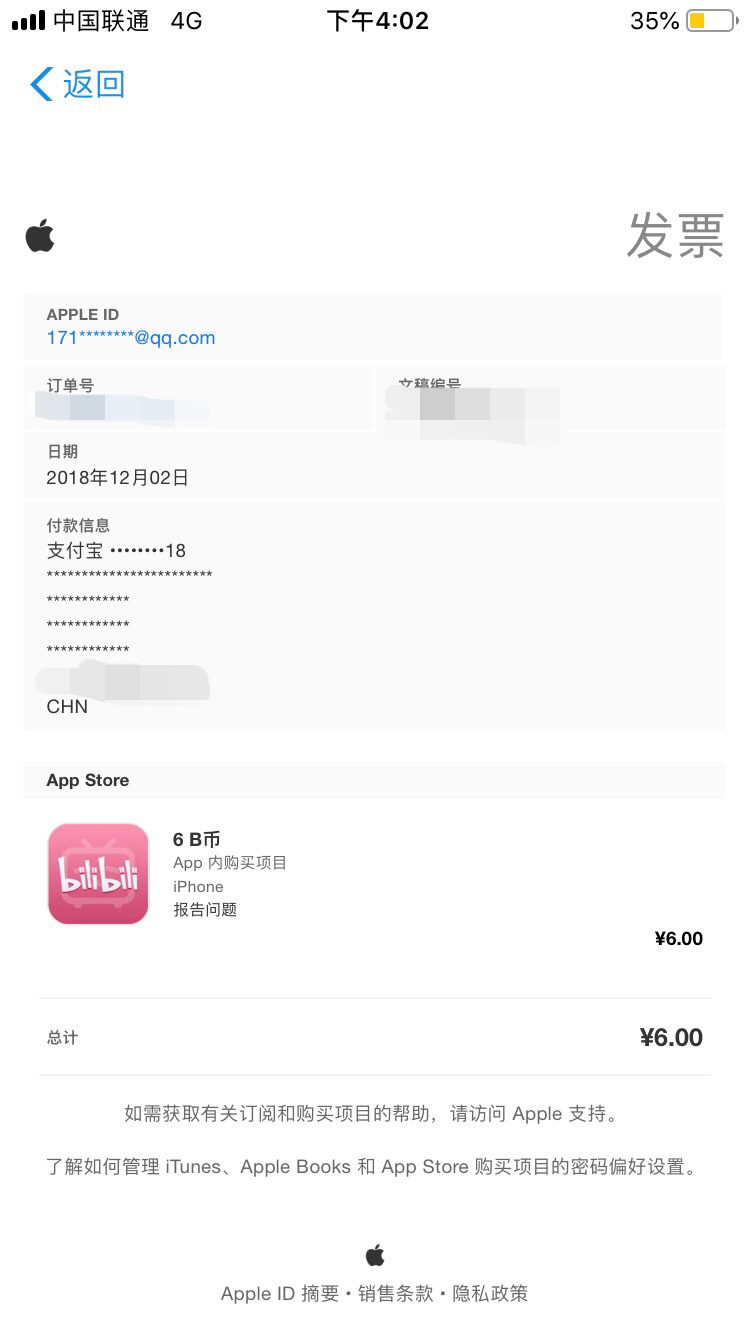Click the 报告问题 link under bilibili purchase
This screenshot has width=750, height=1334.
click(204, 909)
